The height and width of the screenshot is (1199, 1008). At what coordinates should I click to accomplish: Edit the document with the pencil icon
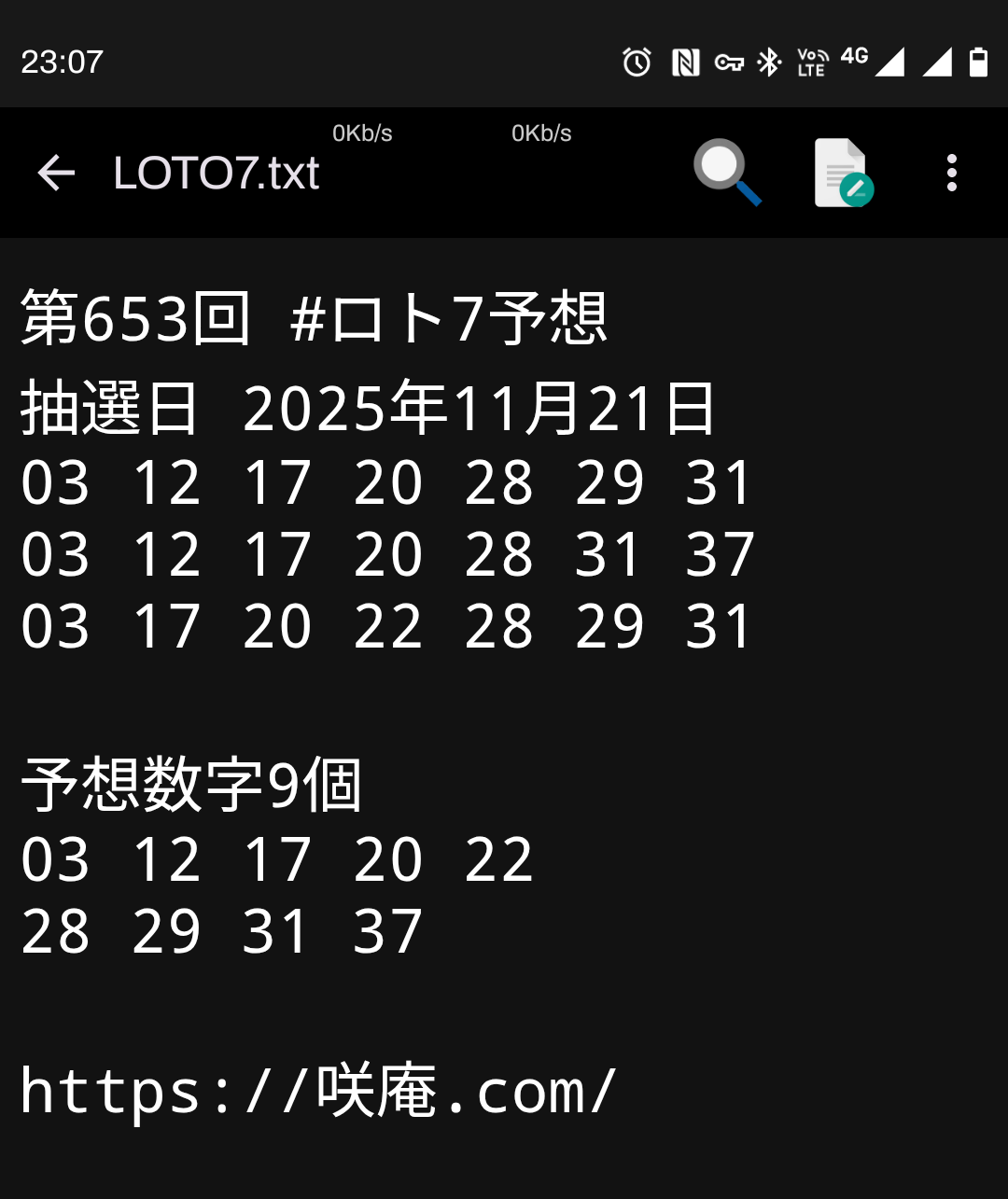[x=843, y=173]
